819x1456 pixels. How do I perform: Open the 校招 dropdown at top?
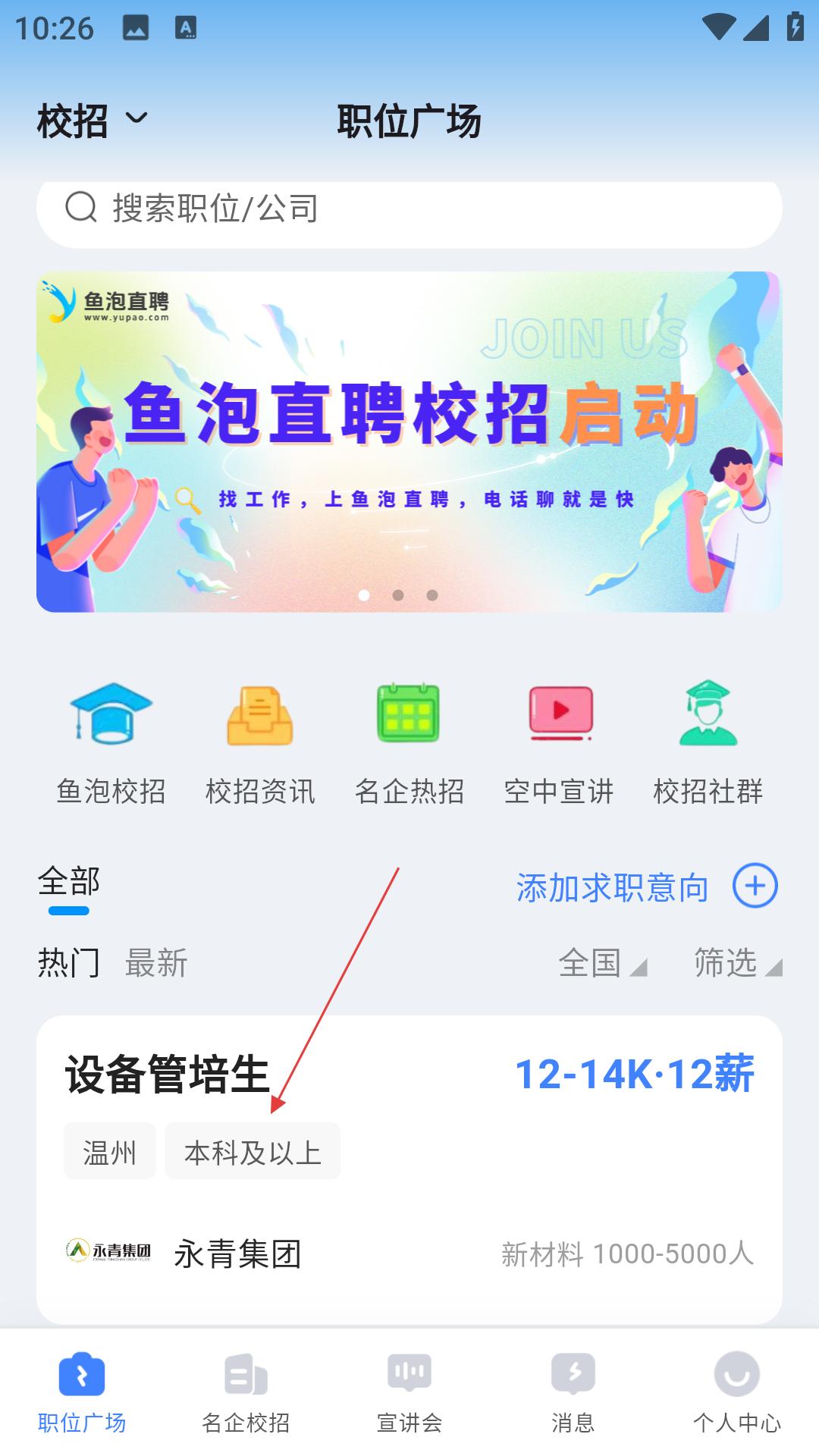coord(93,121)
